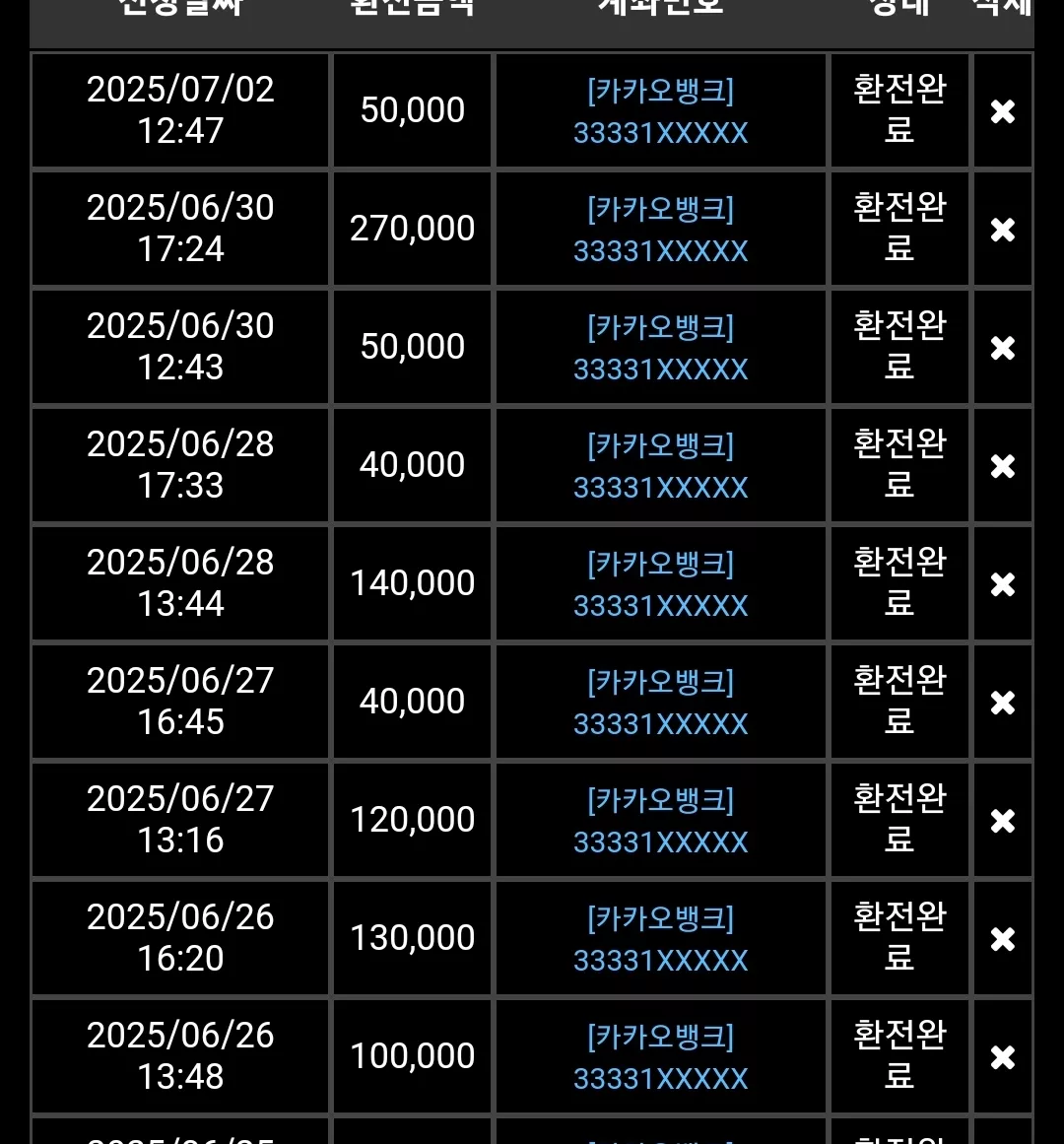Remove the 100,000 entry from 2025/06/26 13:48
Screen dimensions: 1064x1144
click(x=1003, y=1056)
